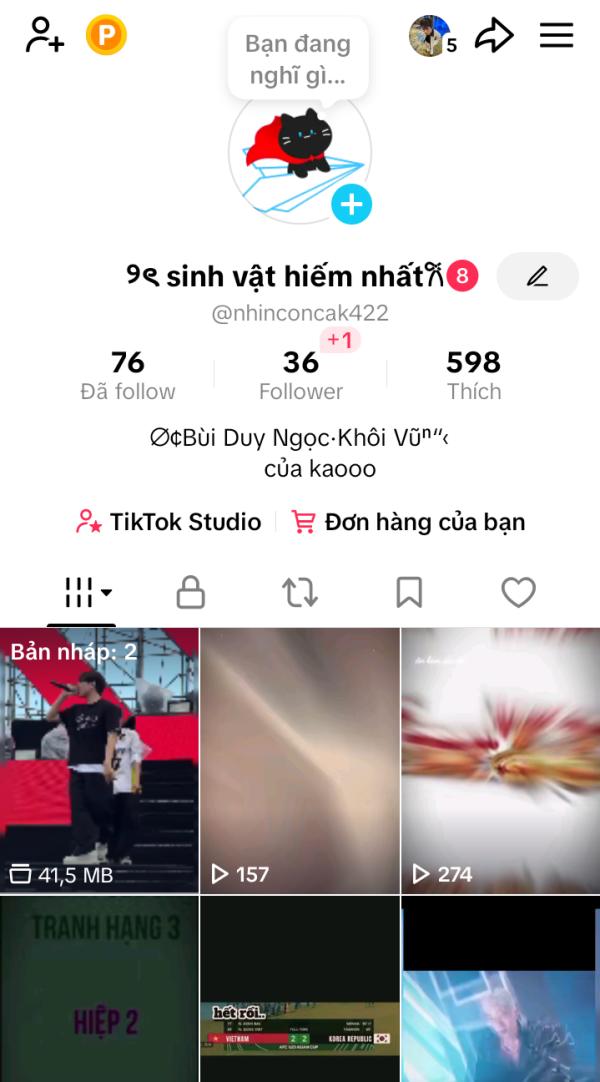Open the hamburger menu
The width and height of the screenshot is (600, 1082).
tap(556, 36)
